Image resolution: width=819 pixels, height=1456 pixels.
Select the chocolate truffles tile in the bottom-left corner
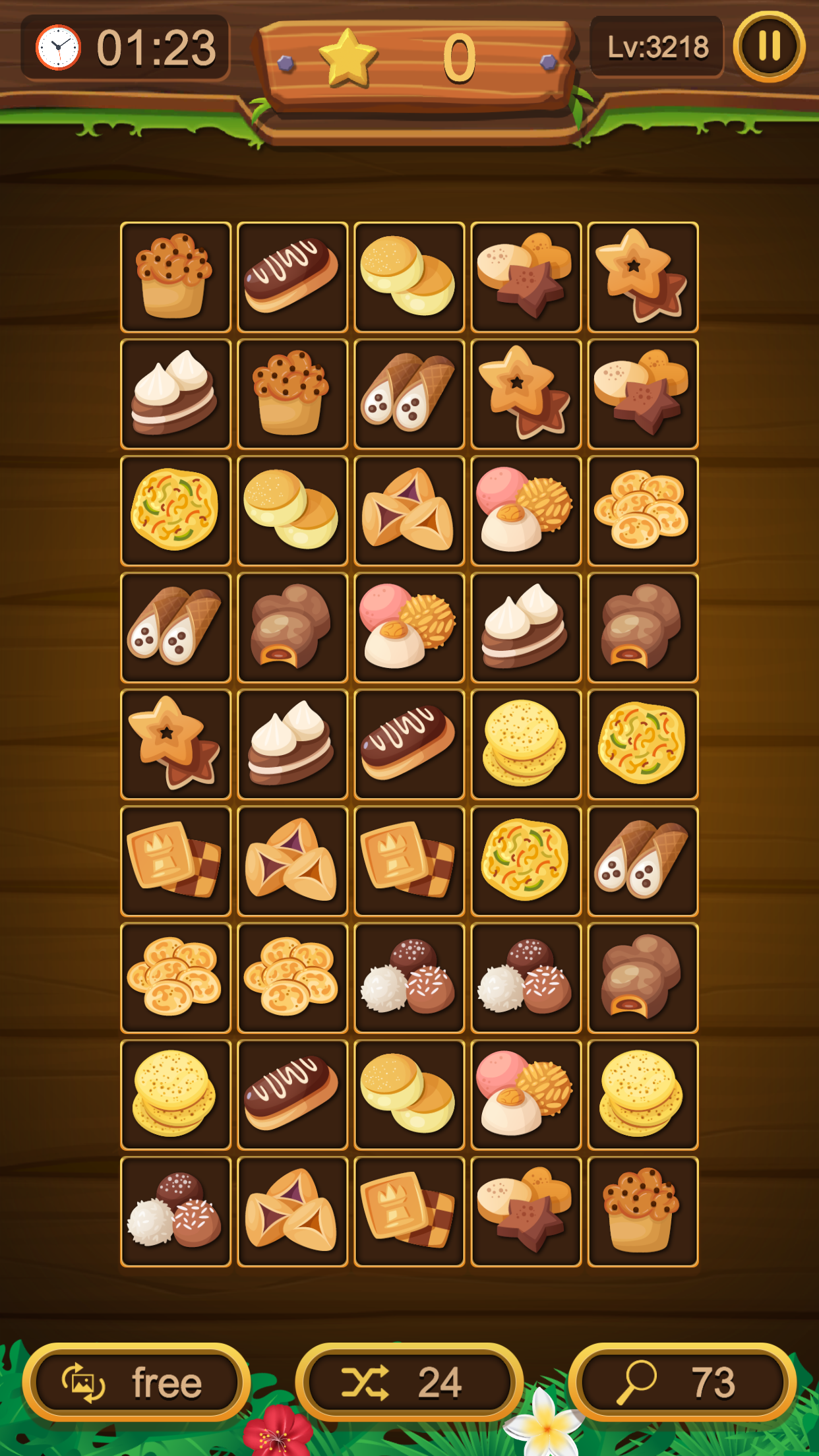click(x=175, y=1211)
